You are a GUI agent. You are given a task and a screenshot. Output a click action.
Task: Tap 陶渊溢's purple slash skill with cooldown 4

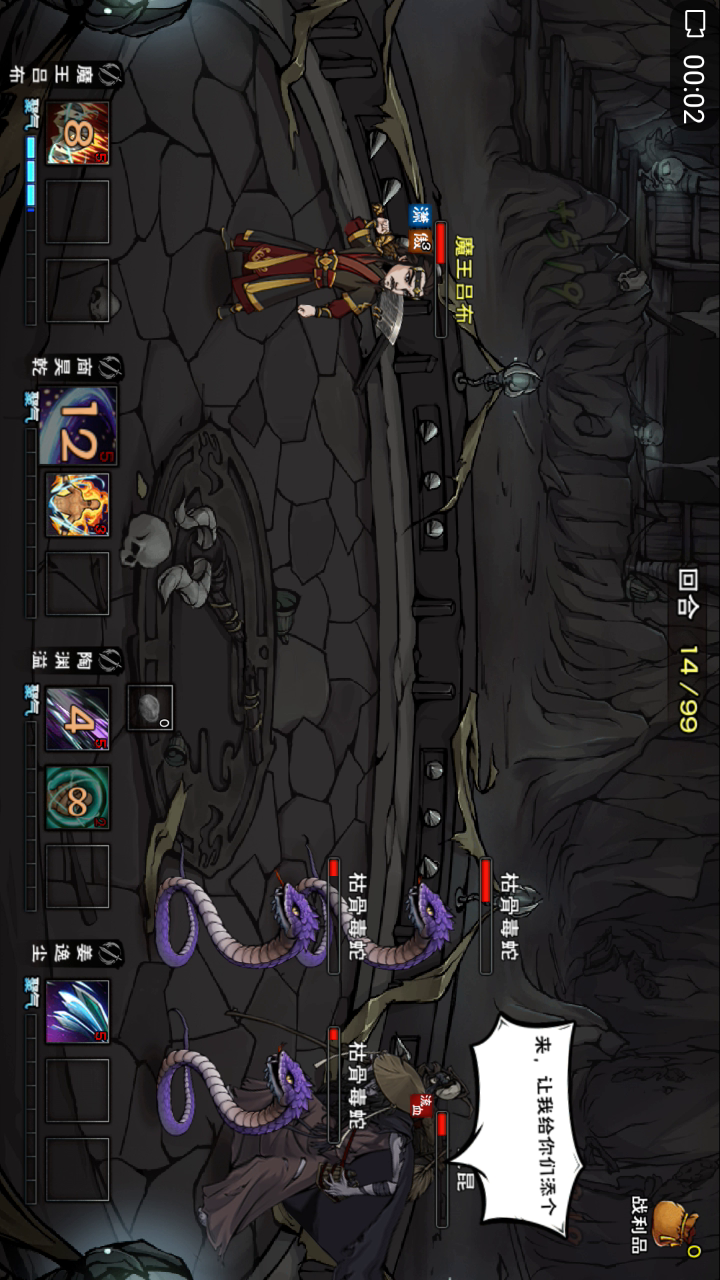point(77,719)
